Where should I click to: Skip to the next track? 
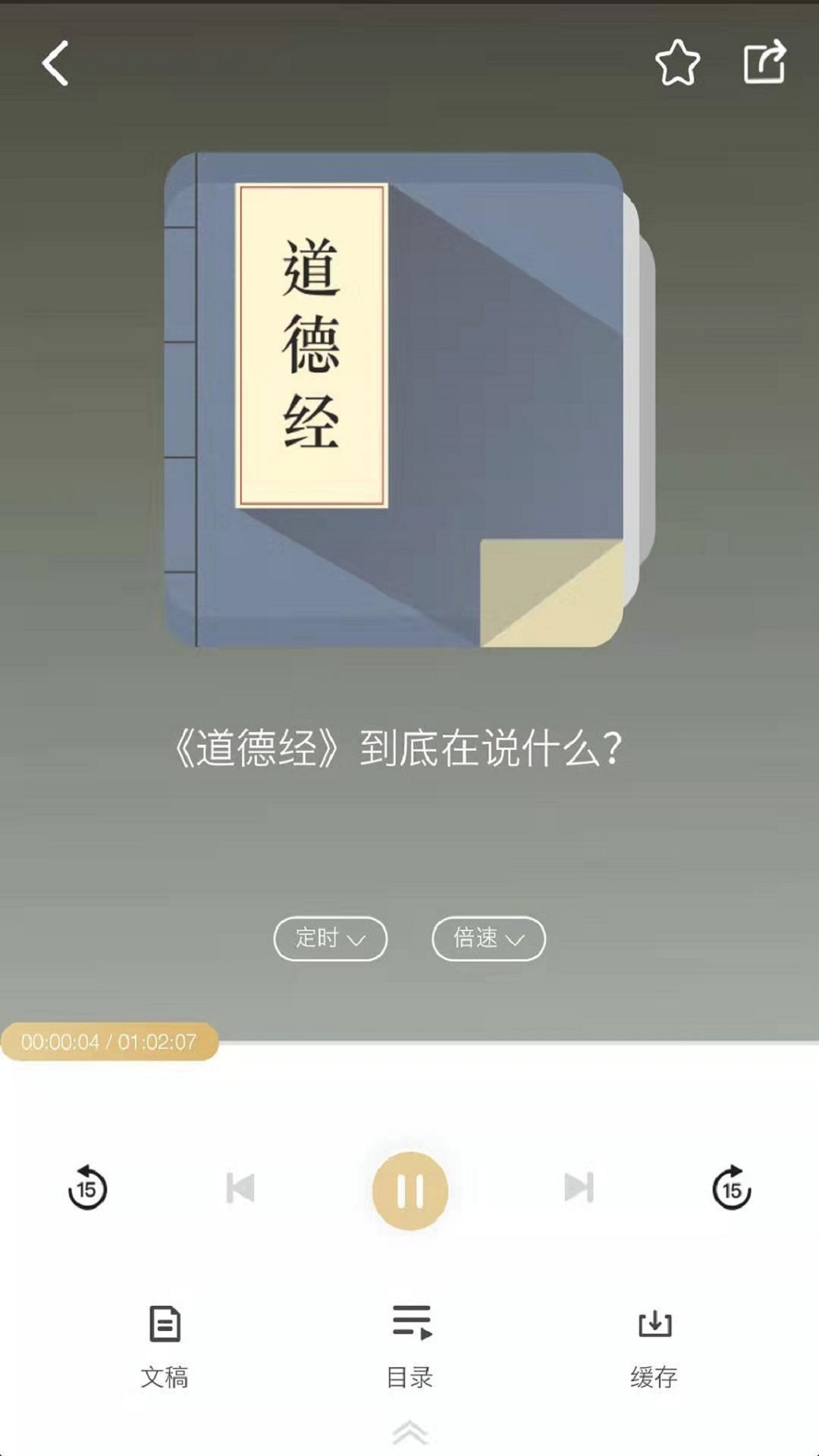(x=579, y=1188)
